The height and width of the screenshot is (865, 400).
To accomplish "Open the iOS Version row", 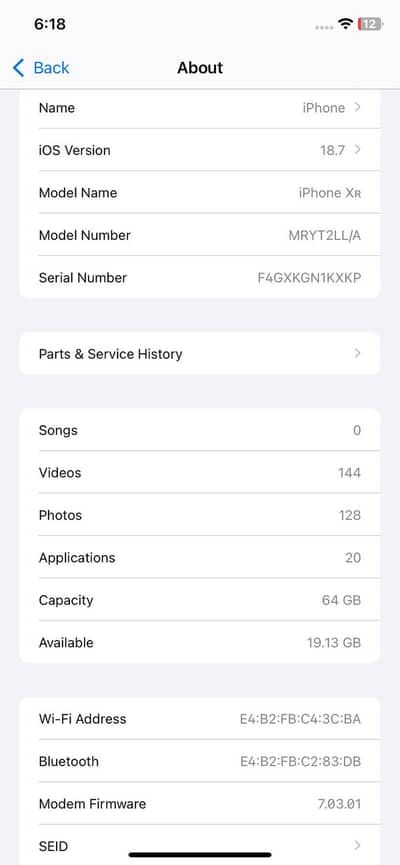I will tap(200, 150).
